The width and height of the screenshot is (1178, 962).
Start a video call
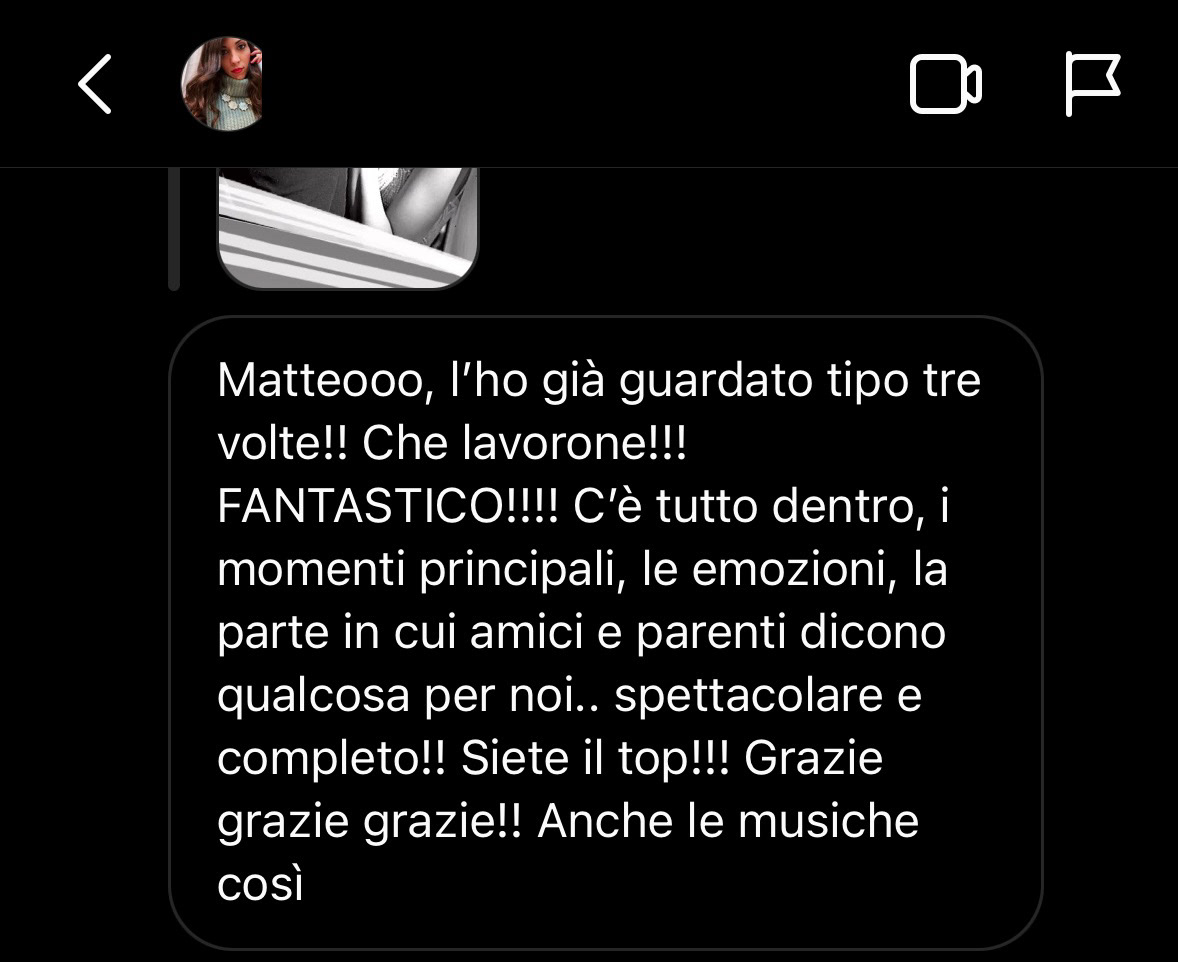tap(945, 84)
